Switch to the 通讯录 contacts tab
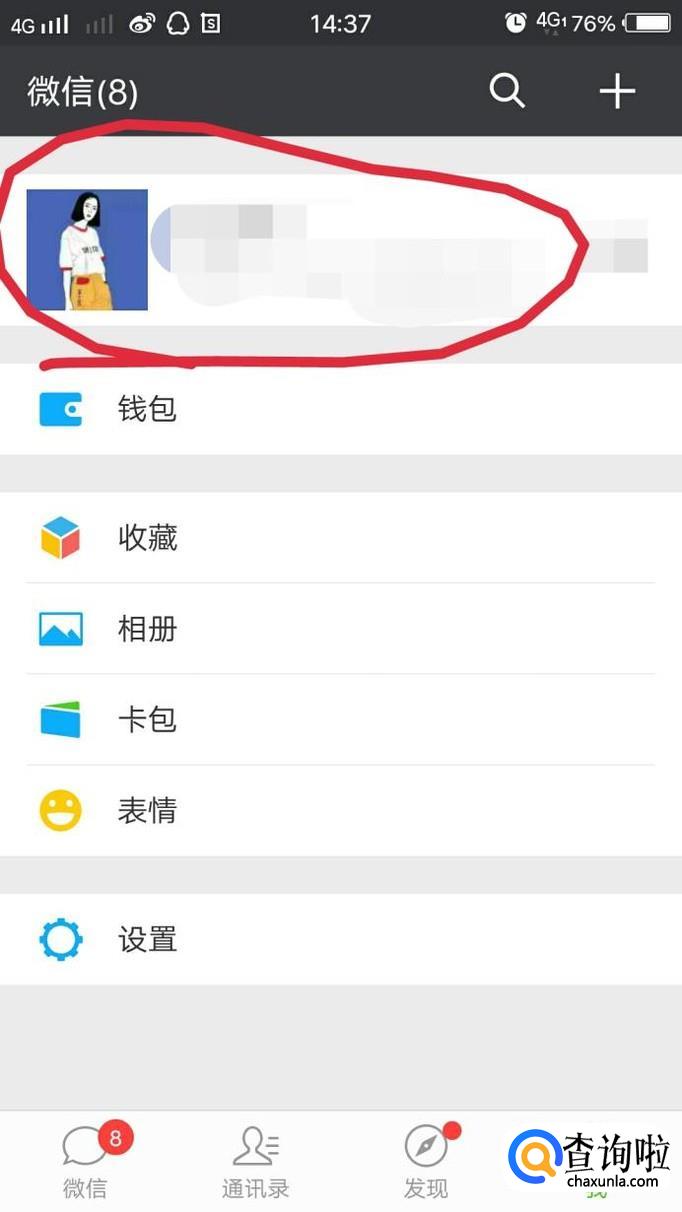Viewport: 682px width, 1212px height. (x=256, y=1163)
